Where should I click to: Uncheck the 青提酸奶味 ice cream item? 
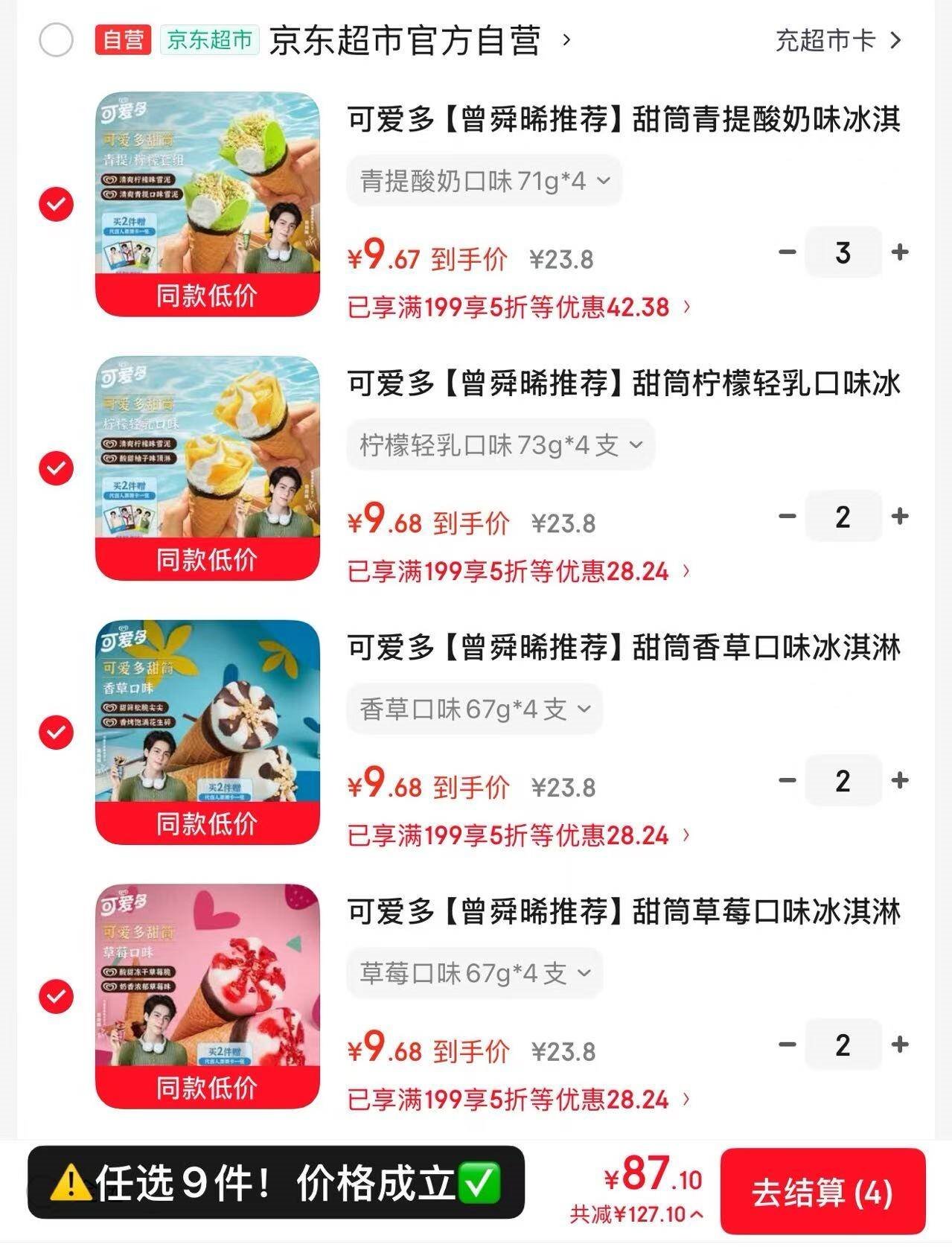56,205
